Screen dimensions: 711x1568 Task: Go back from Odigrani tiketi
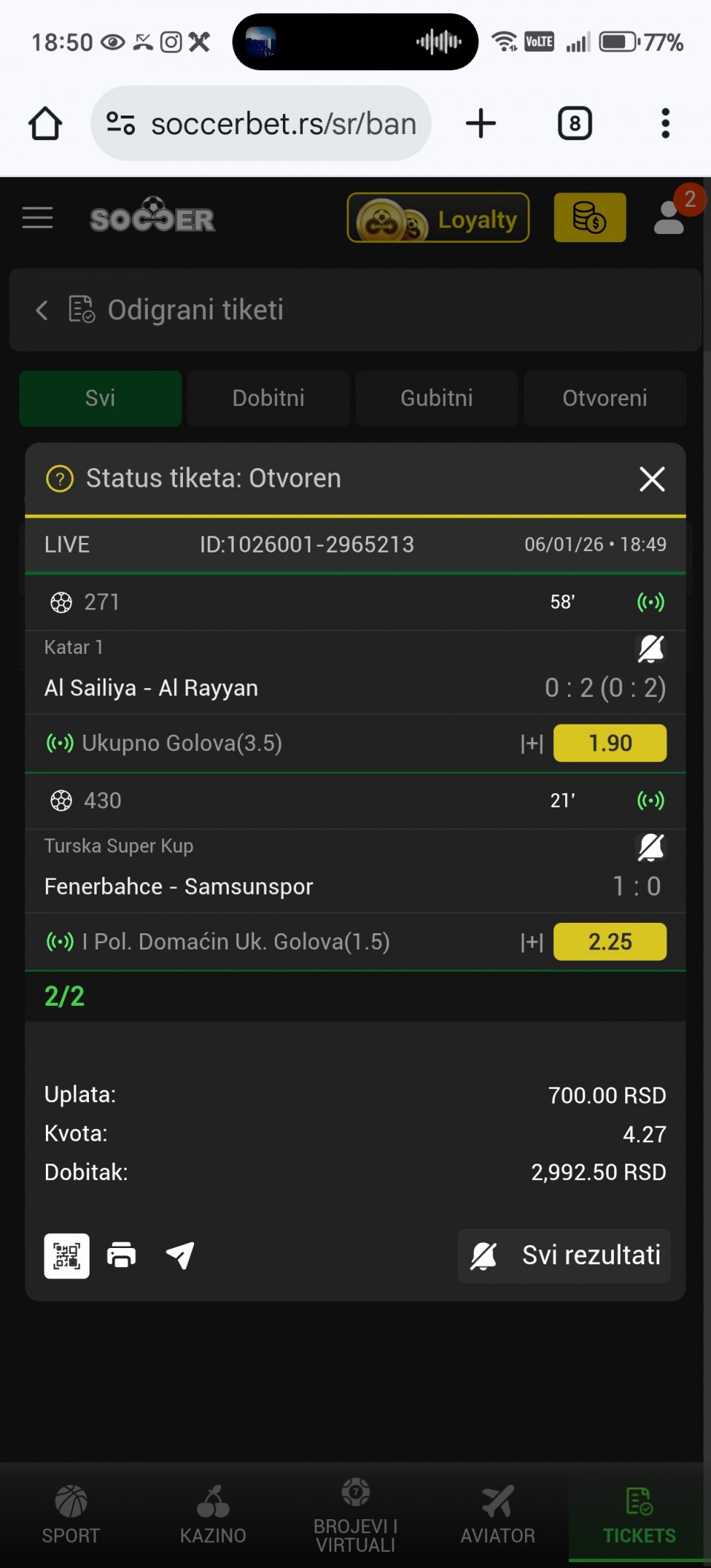42,310
